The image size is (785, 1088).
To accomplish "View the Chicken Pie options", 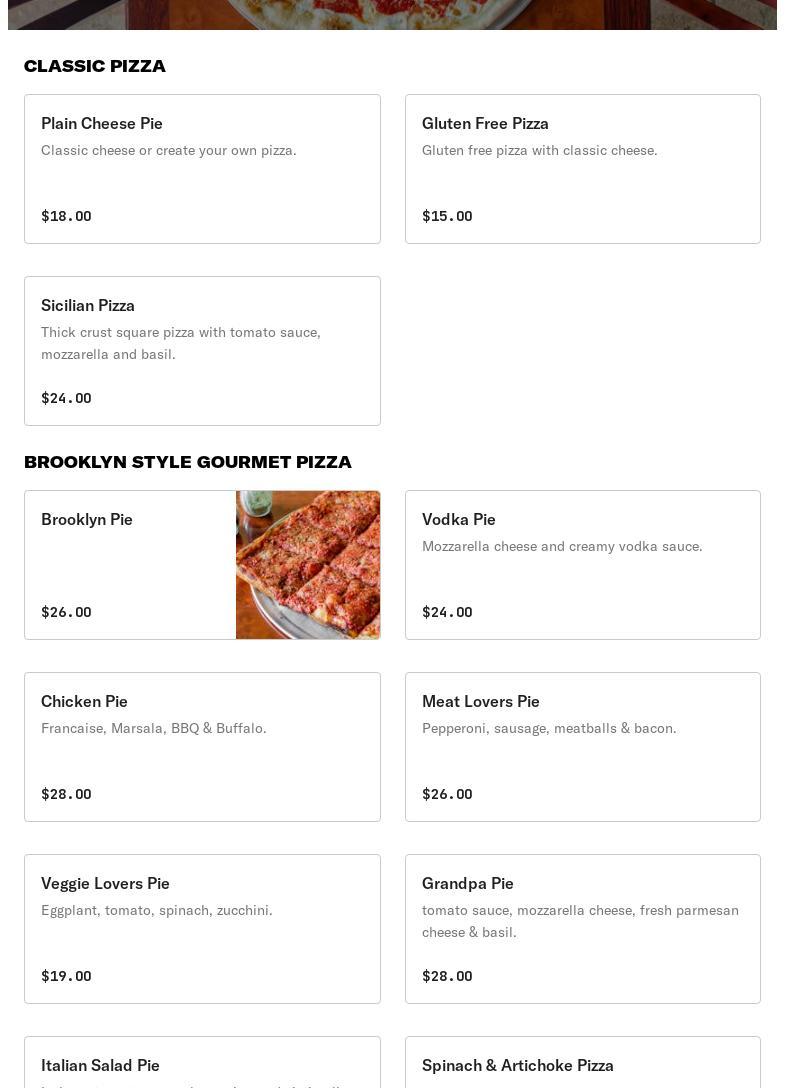I will (x=202, y=747).
